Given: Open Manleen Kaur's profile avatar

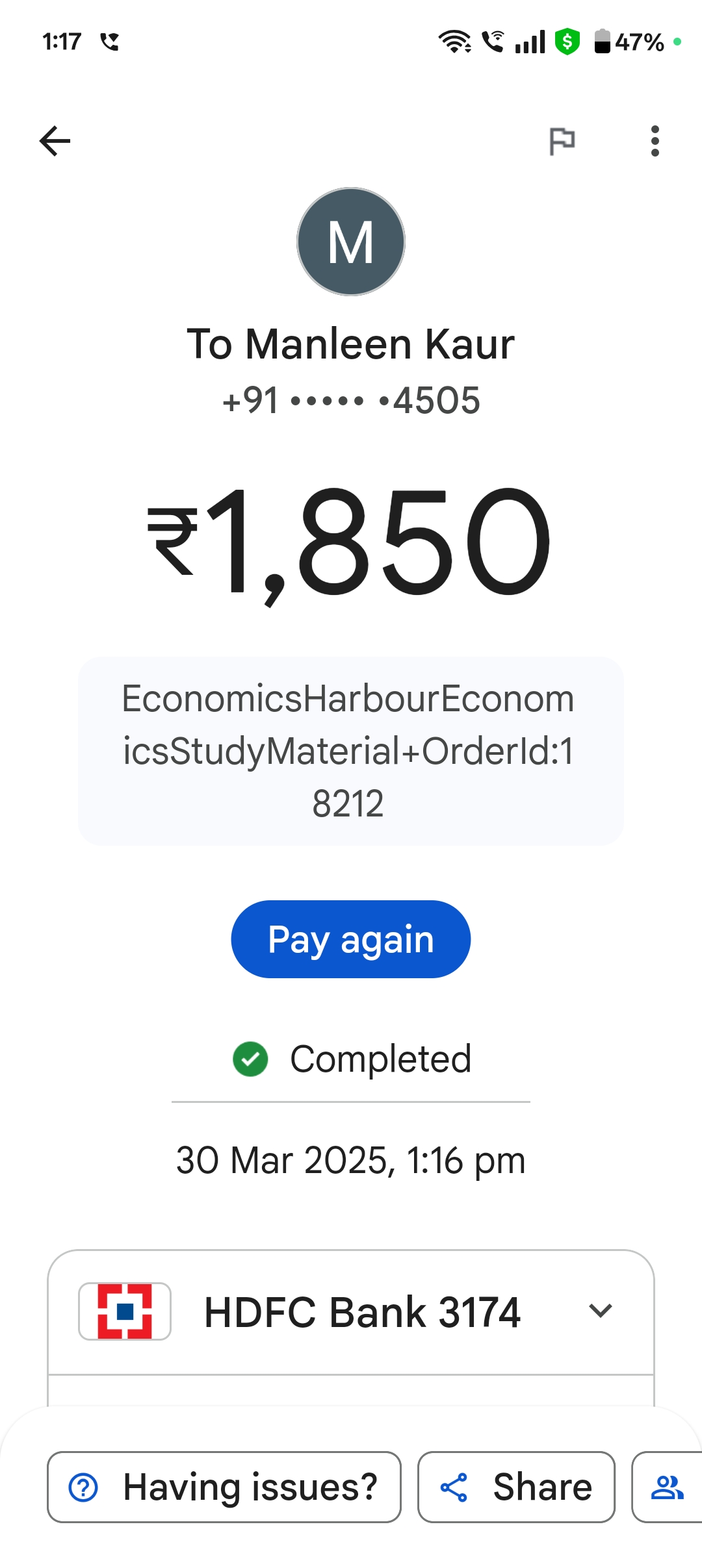Looking at the screenshot, I should [351, 242].
